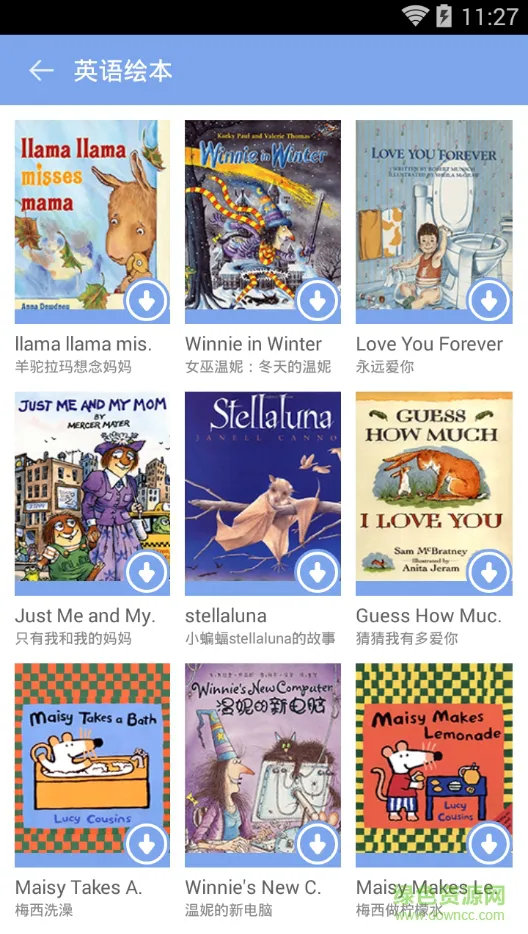This screenshot has height=934, width=528.
Task: Download Maisy Takes a Bath
Action: [x=147, y=845]
